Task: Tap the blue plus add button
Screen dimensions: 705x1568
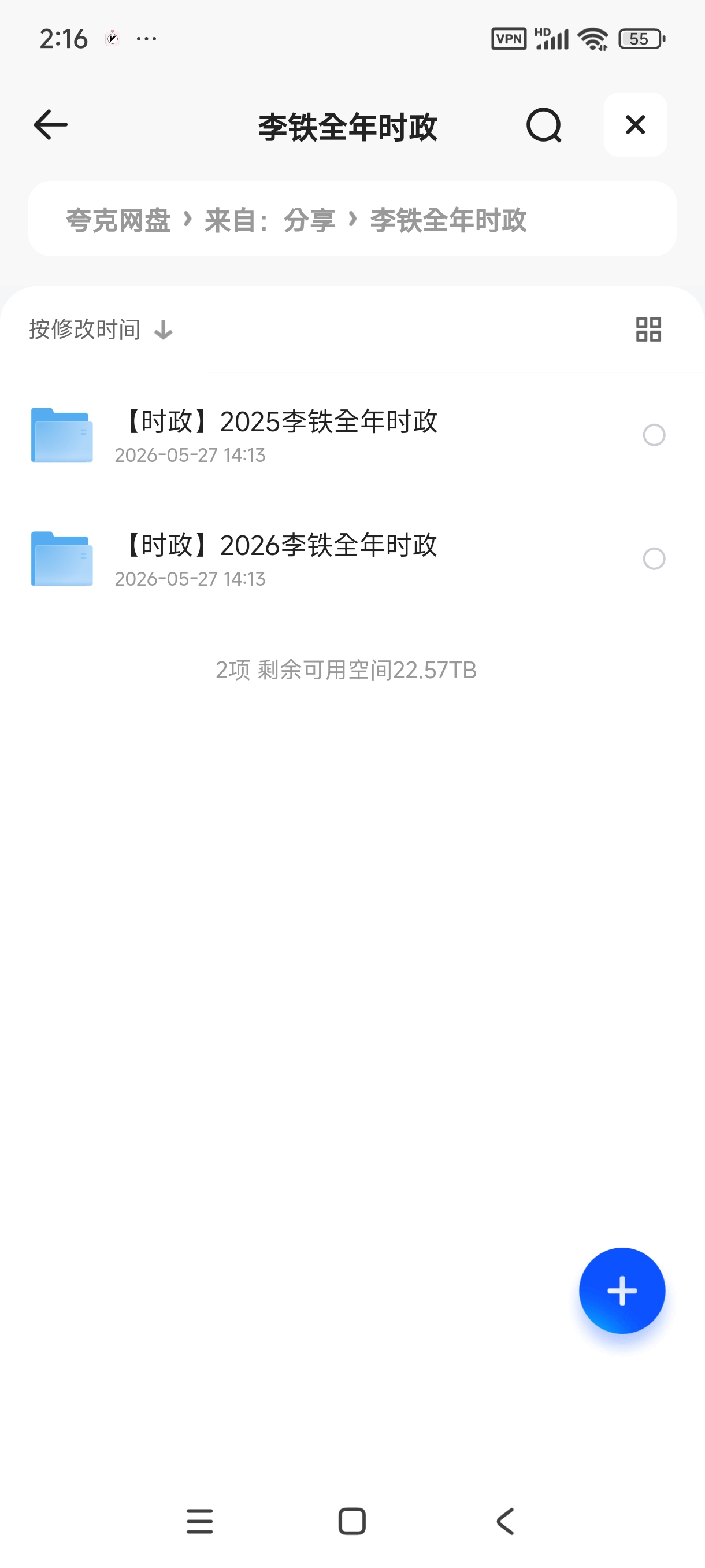Action: pyautogui.click(x=622, y=1290)
